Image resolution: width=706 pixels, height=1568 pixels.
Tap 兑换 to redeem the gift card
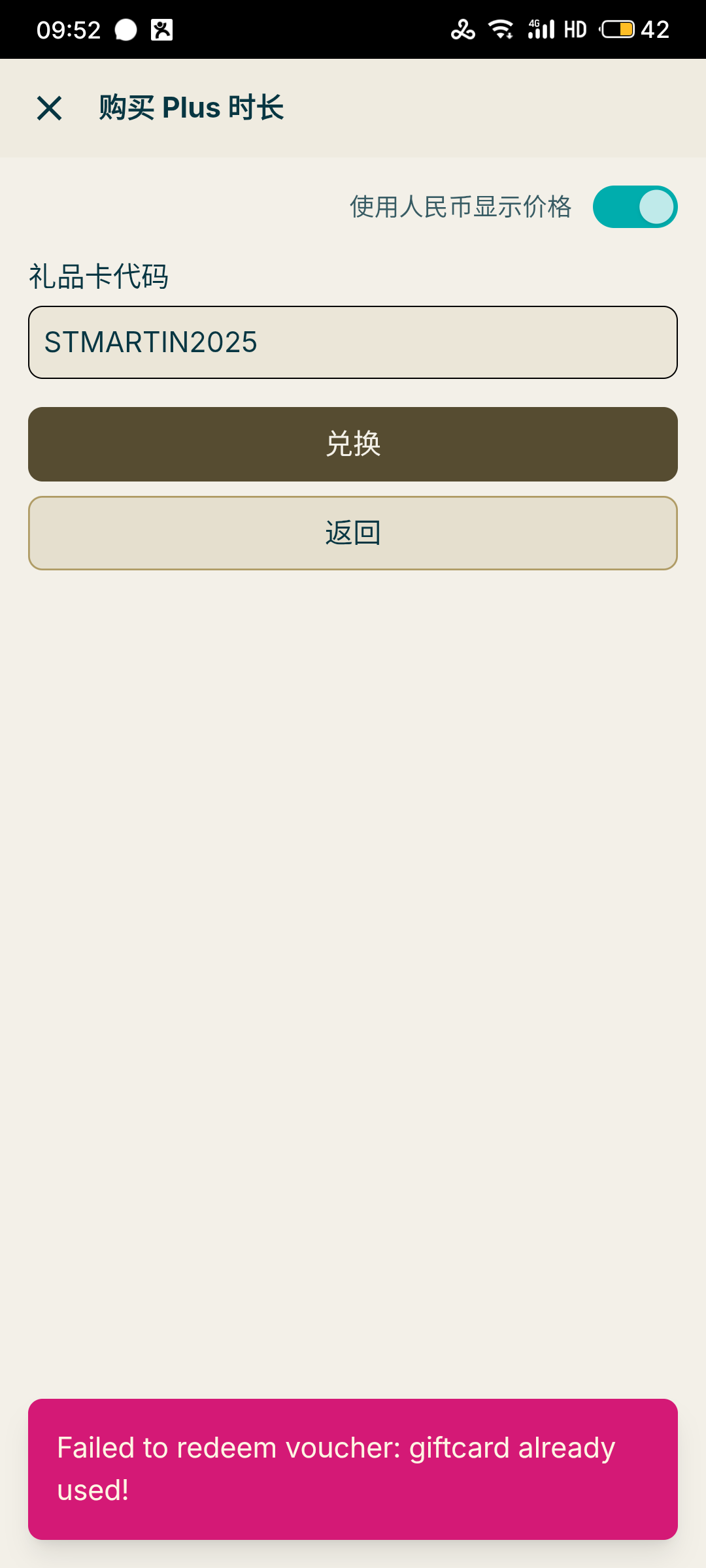tap(353, 444)
